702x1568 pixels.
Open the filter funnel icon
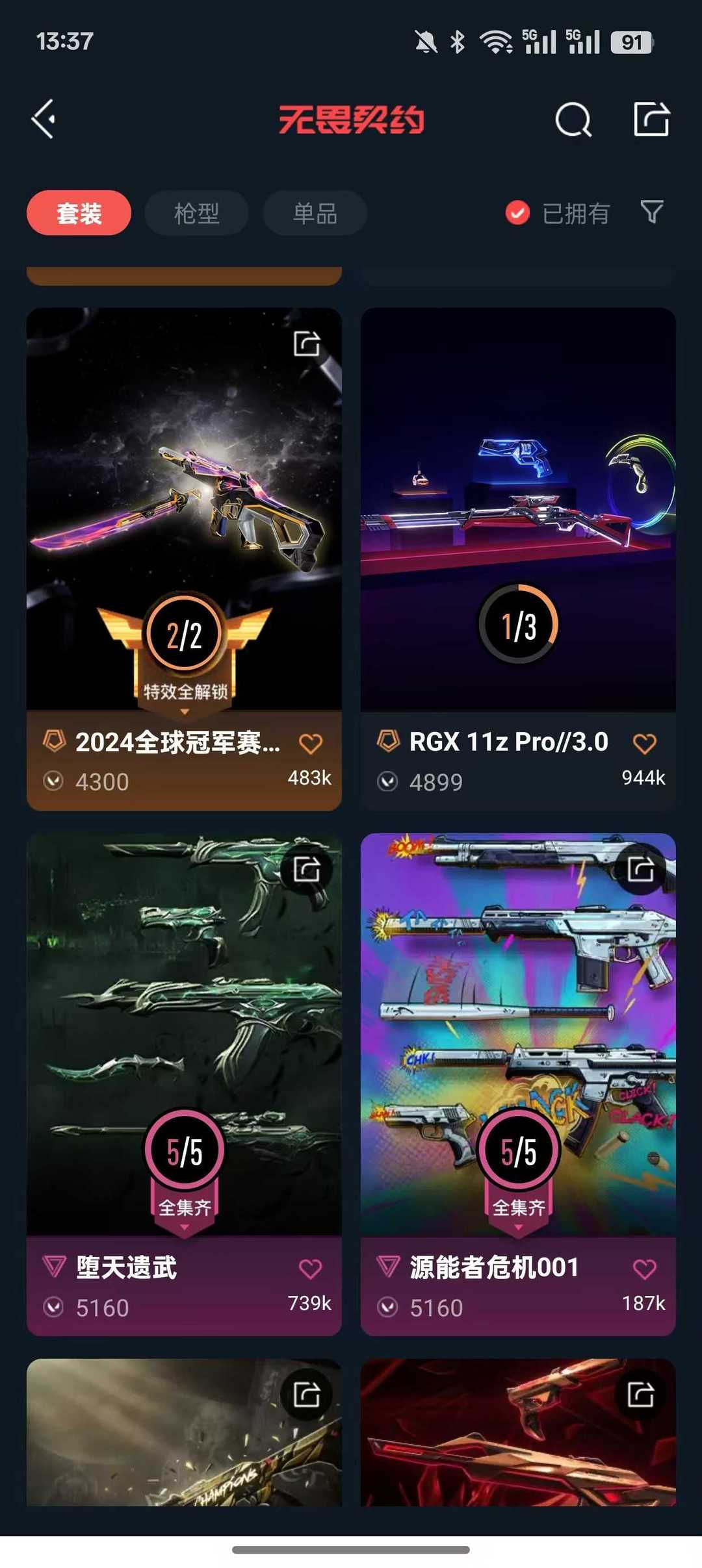[650, 212]
